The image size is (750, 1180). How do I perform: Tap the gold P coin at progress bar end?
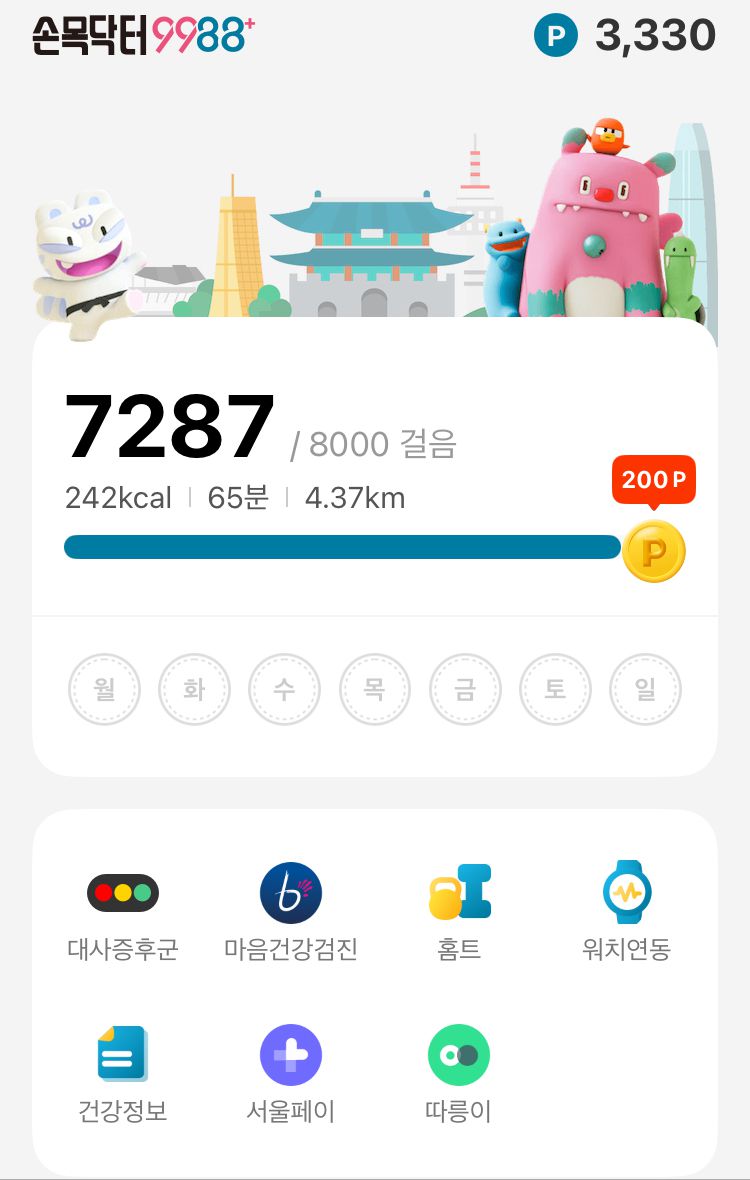(654, 550)
